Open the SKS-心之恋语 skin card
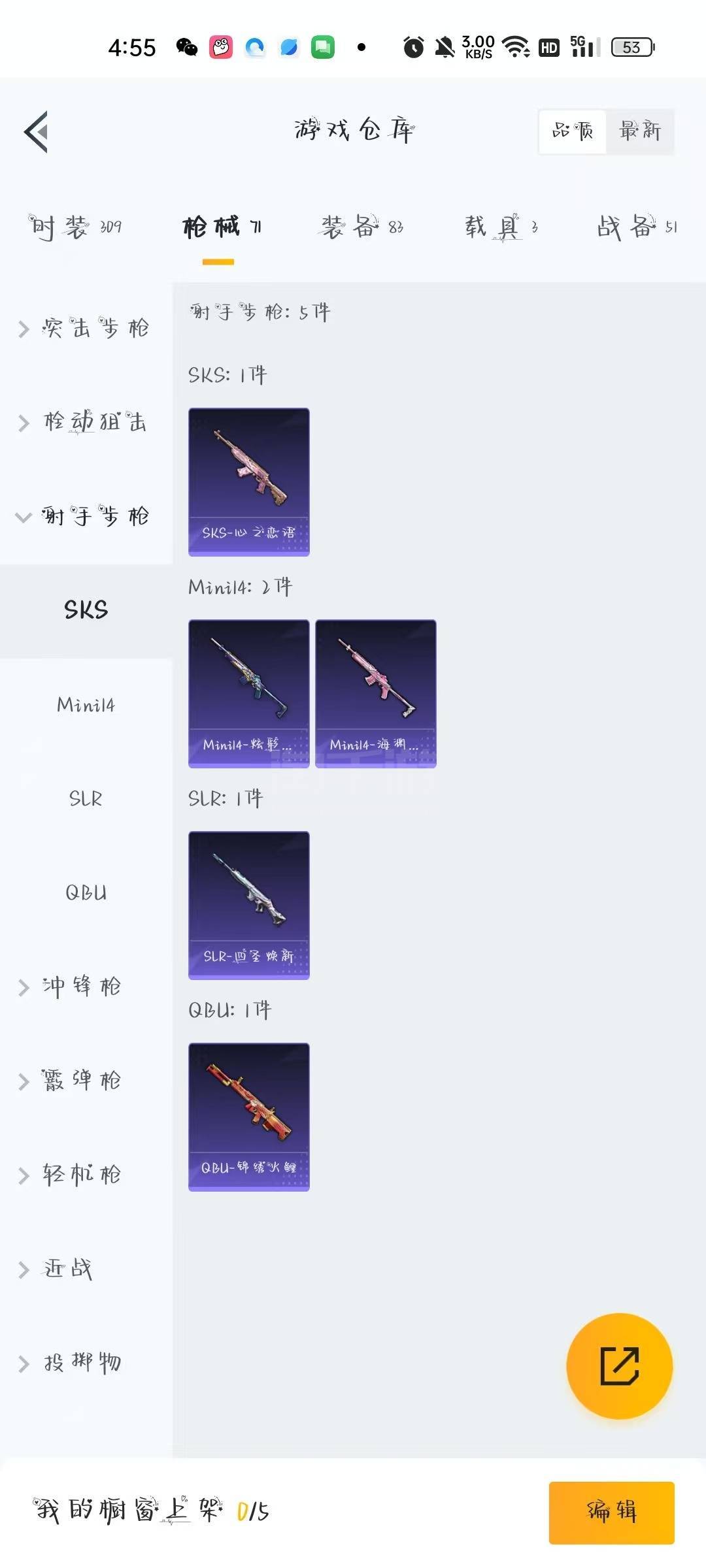The image size is (706, 1568). click(x=248, y=482)
